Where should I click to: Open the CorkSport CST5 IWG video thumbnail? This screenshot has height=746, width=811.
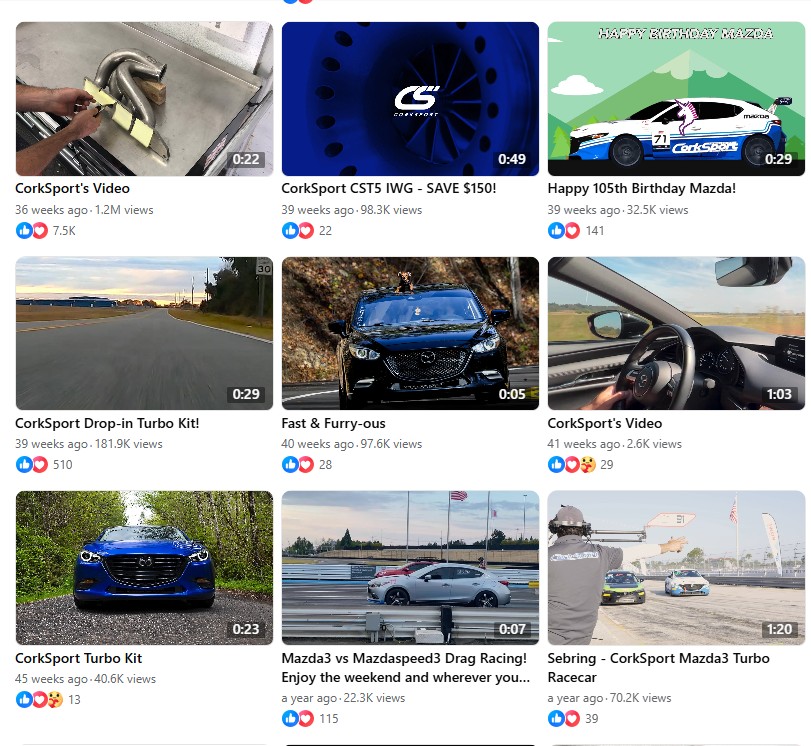point(410,99)
